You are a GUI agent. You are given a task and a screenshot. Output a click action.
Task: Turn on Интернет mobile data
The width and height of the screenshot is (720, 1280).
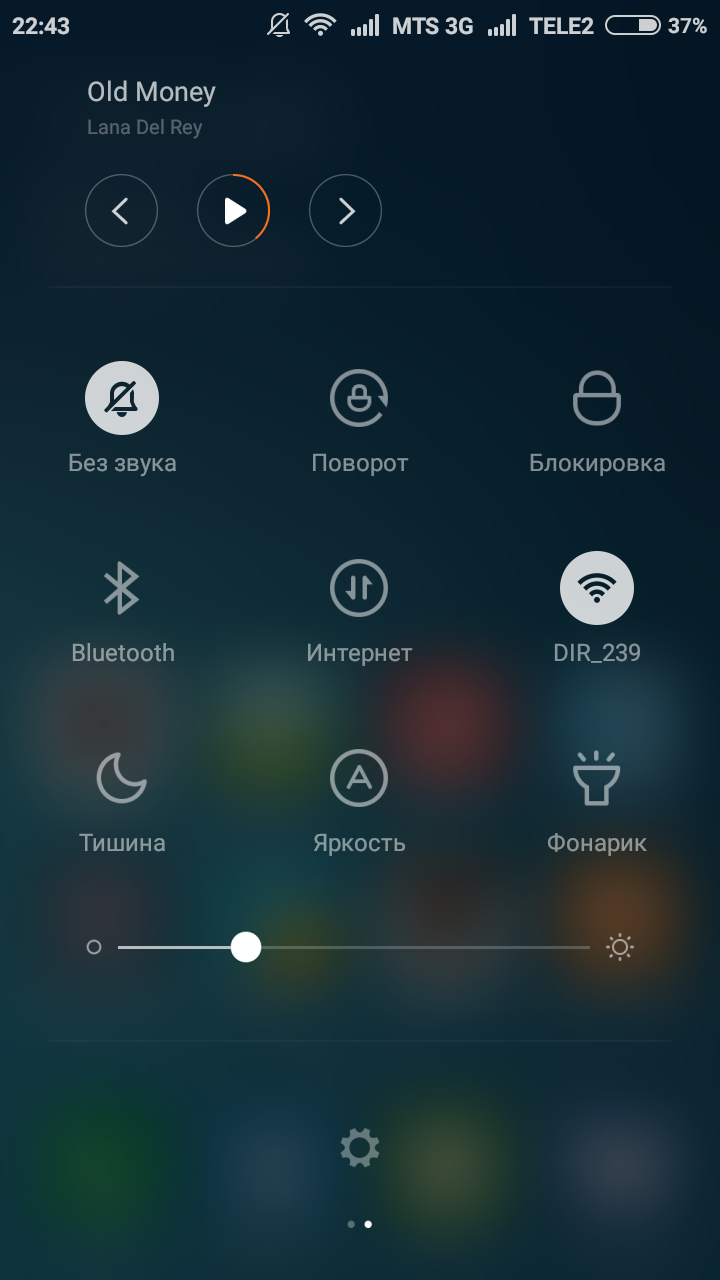(x=359, y=588)
